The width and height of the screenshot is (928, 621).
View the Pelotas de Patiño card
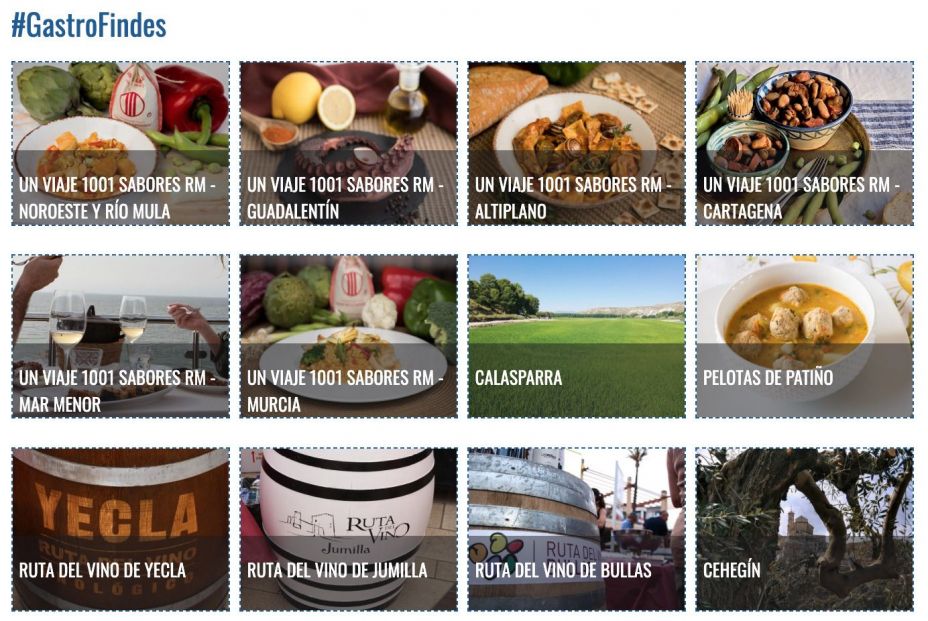804,336
